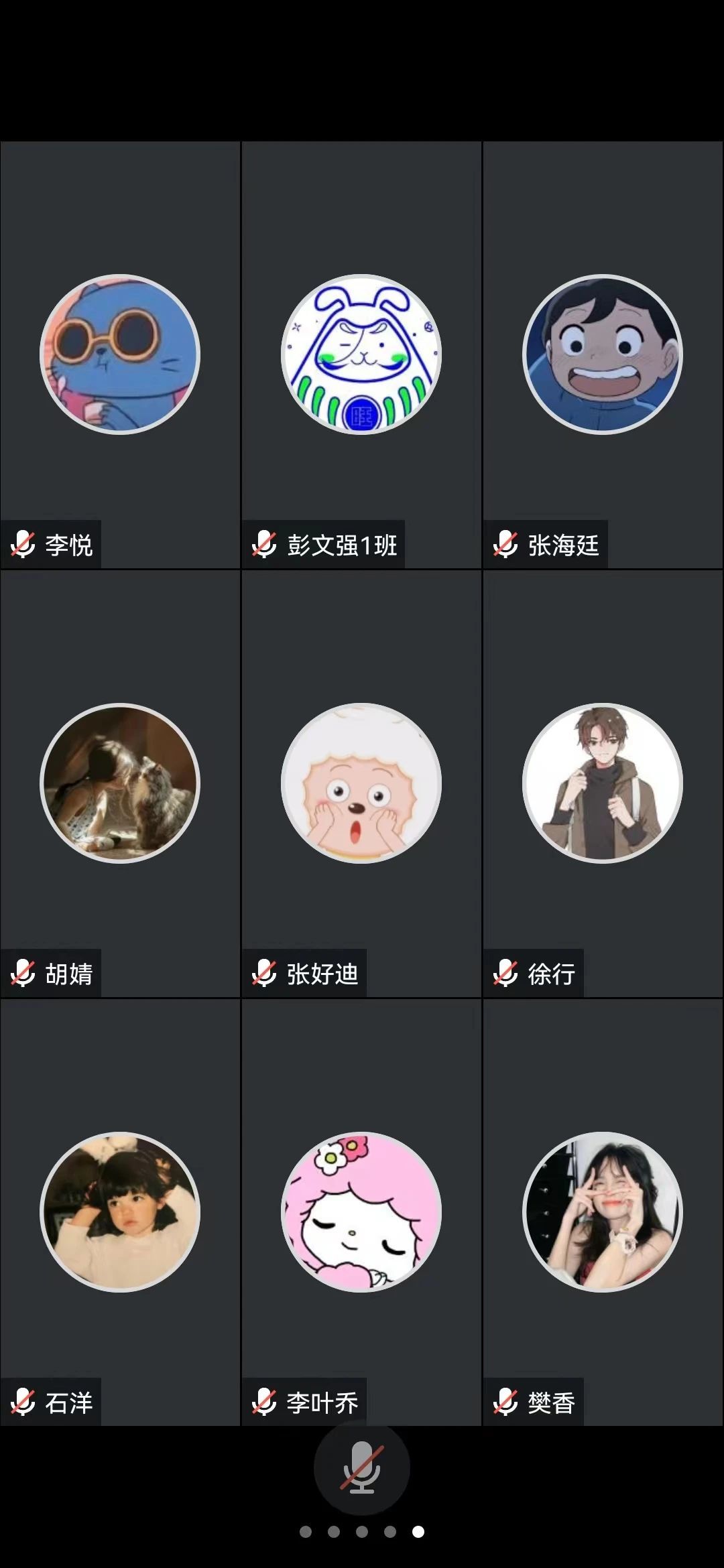Jump to the first page indicator dot
The image size is (724, 1568).
(306, 1532)
